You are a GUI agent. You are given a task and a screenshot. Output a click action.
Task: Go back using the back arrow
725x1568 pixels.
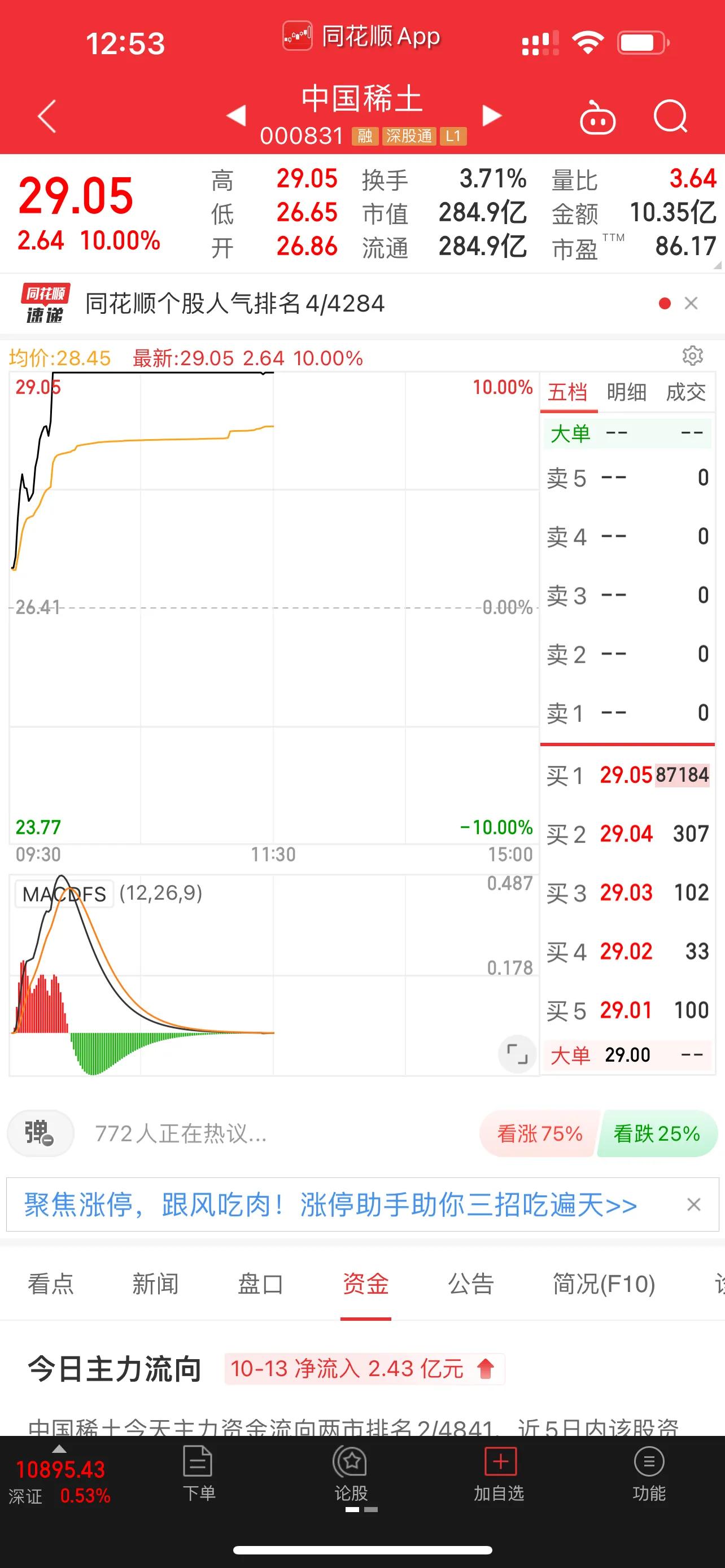pos(46,117)
